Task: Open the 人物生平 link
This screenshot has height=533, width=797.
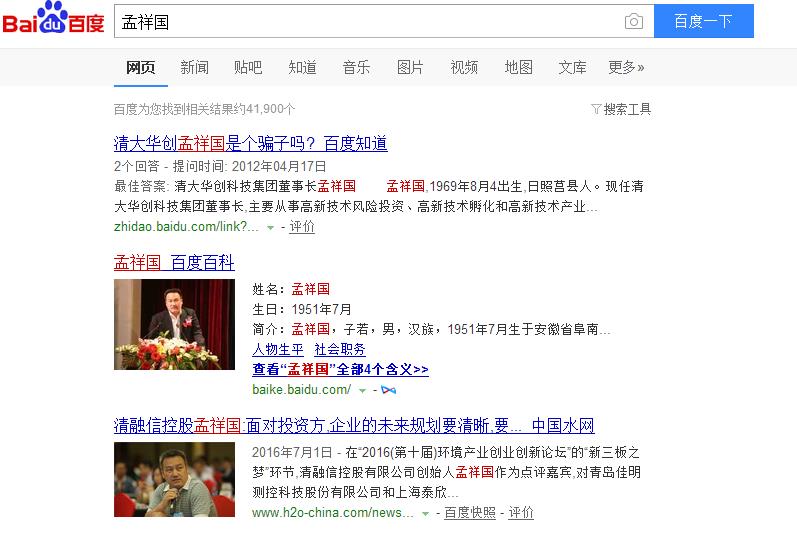Action: tap(277, 349)
